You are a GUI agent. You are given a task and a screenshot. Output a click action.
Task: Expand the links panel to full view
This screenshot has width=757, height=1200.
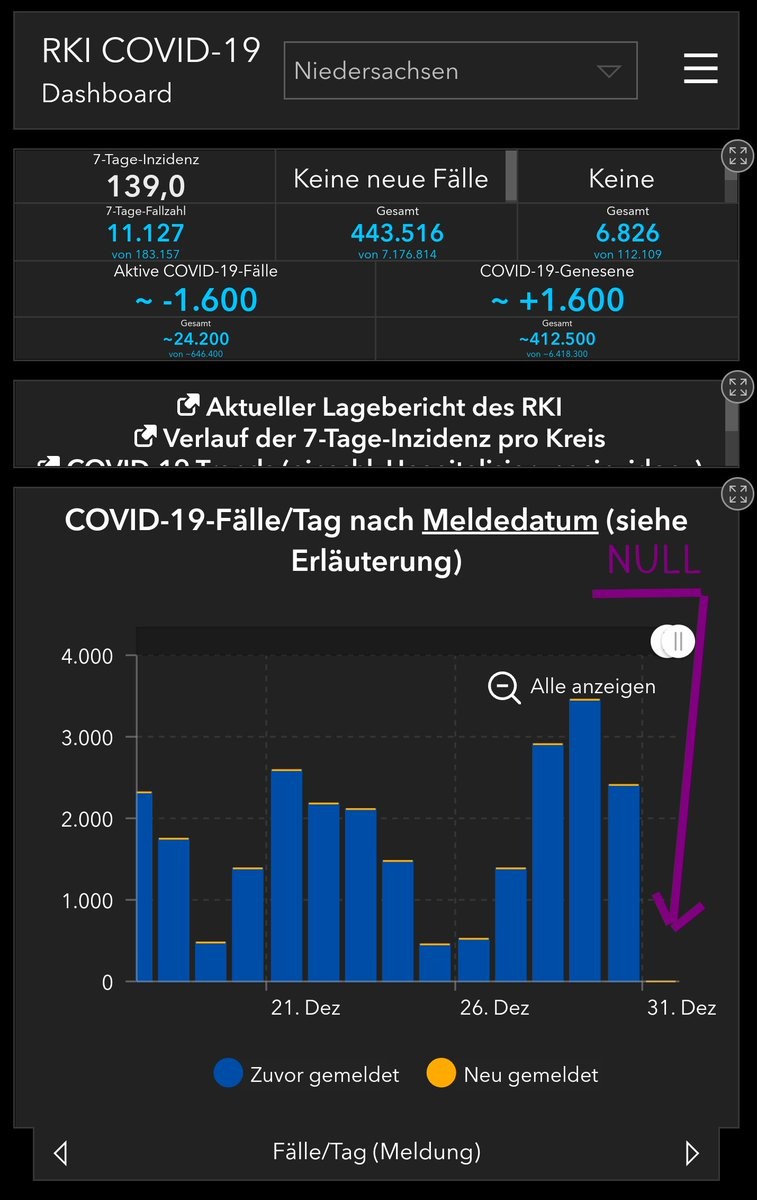tap(738, 387)
